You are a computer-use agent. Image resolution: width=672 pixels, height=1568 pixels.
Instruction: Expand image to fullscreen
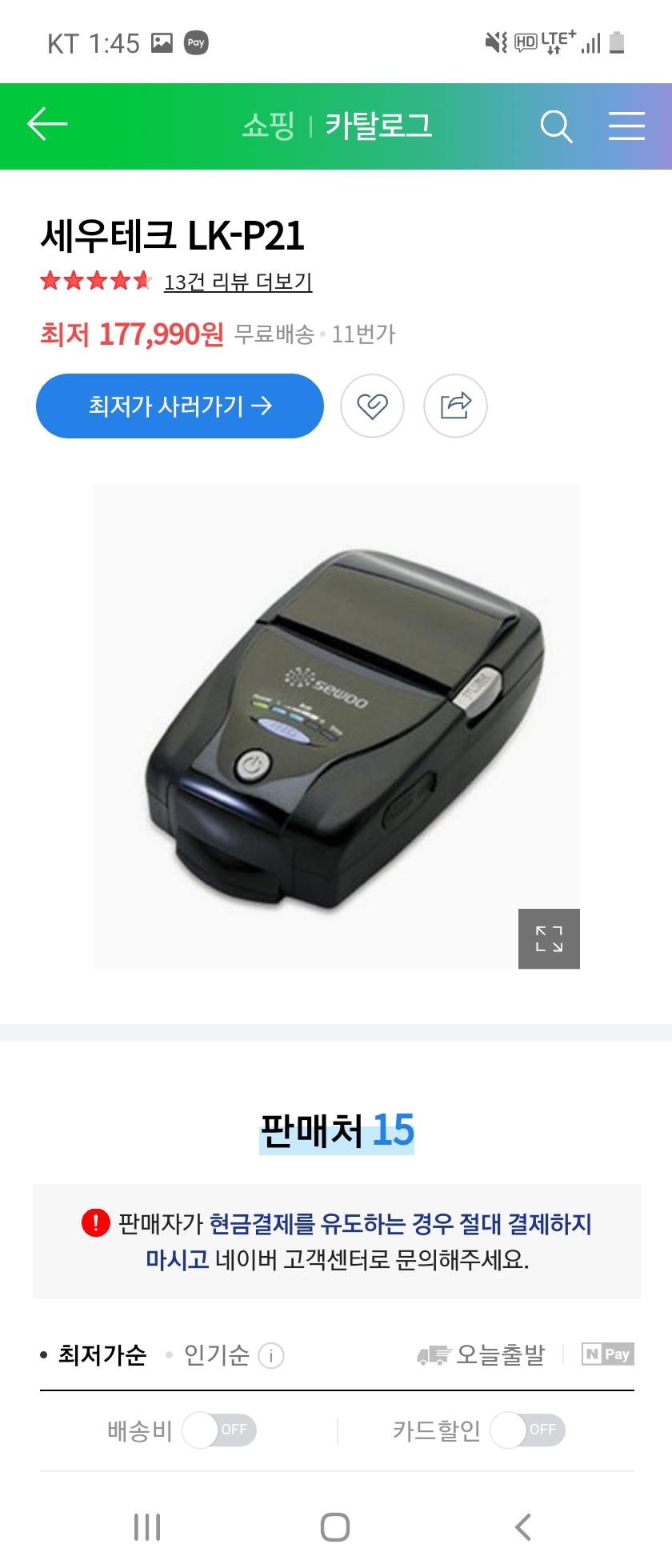tap(549, 938)
